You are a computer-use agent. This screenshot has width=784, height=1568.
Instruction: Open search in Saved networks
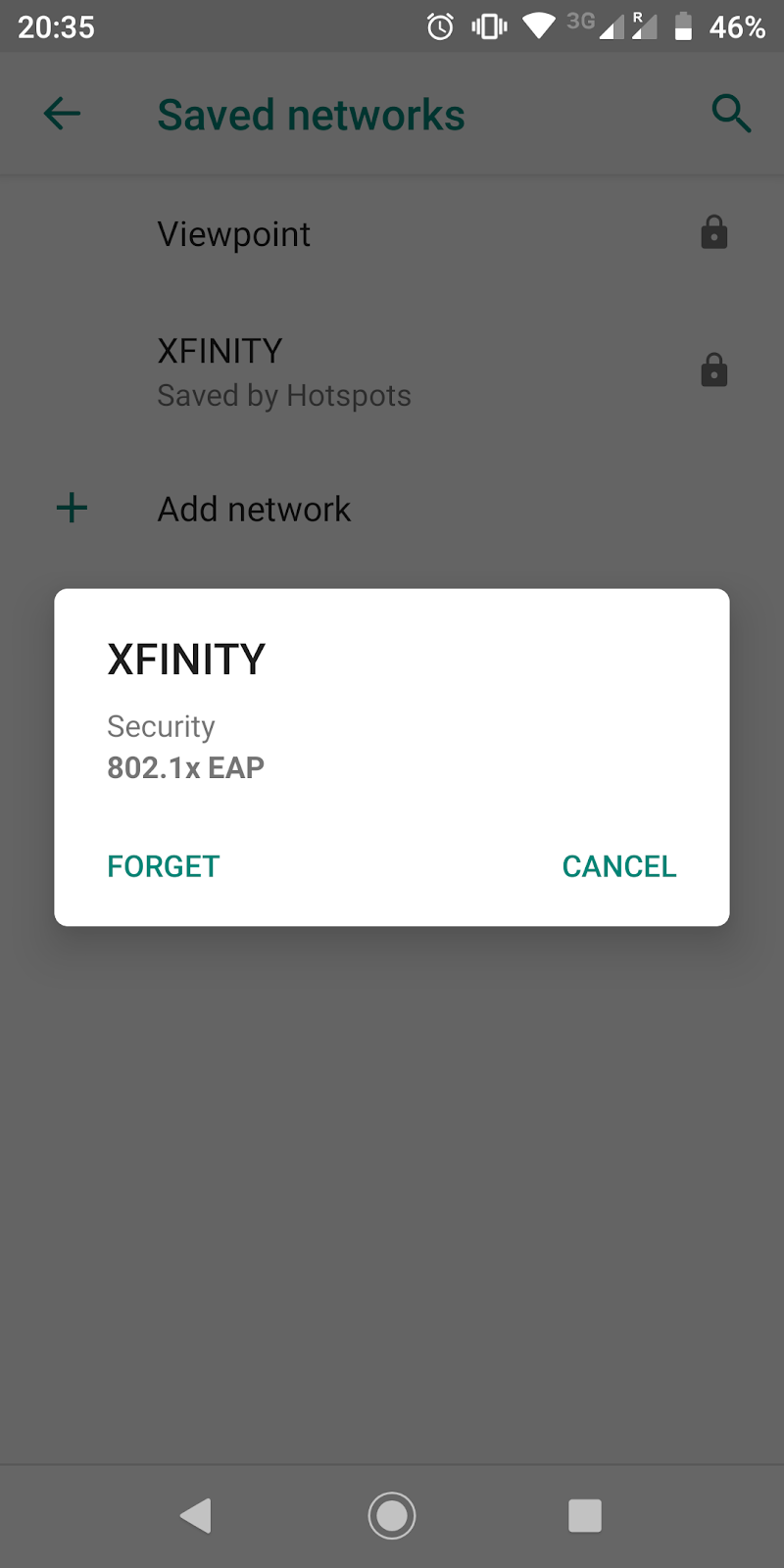(732, 113)
